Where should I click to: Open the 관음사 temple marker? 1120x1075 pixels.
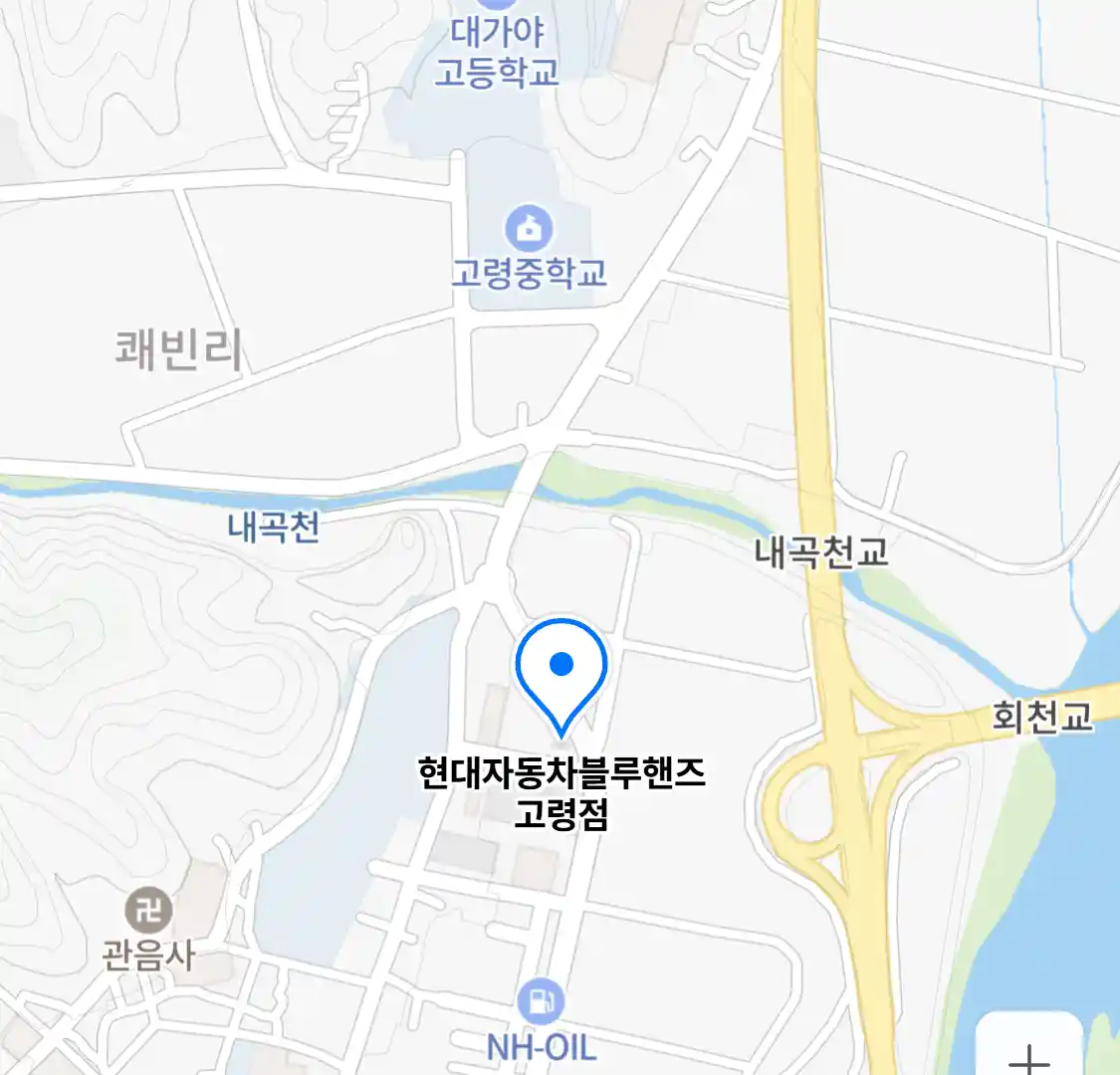click(x=148, y=910)
